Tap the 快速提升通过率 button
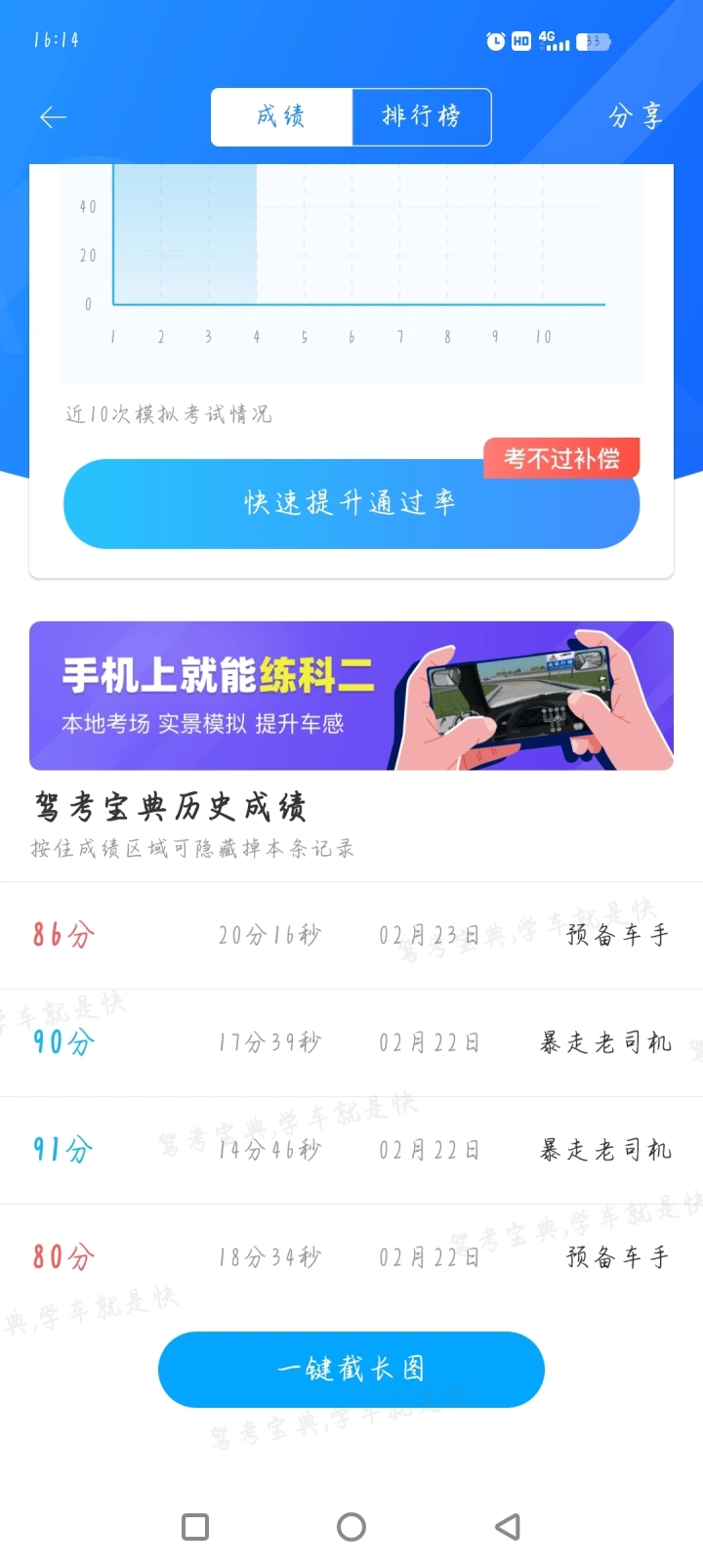Screen dimensions: 703x1568 tap(351, 504)
